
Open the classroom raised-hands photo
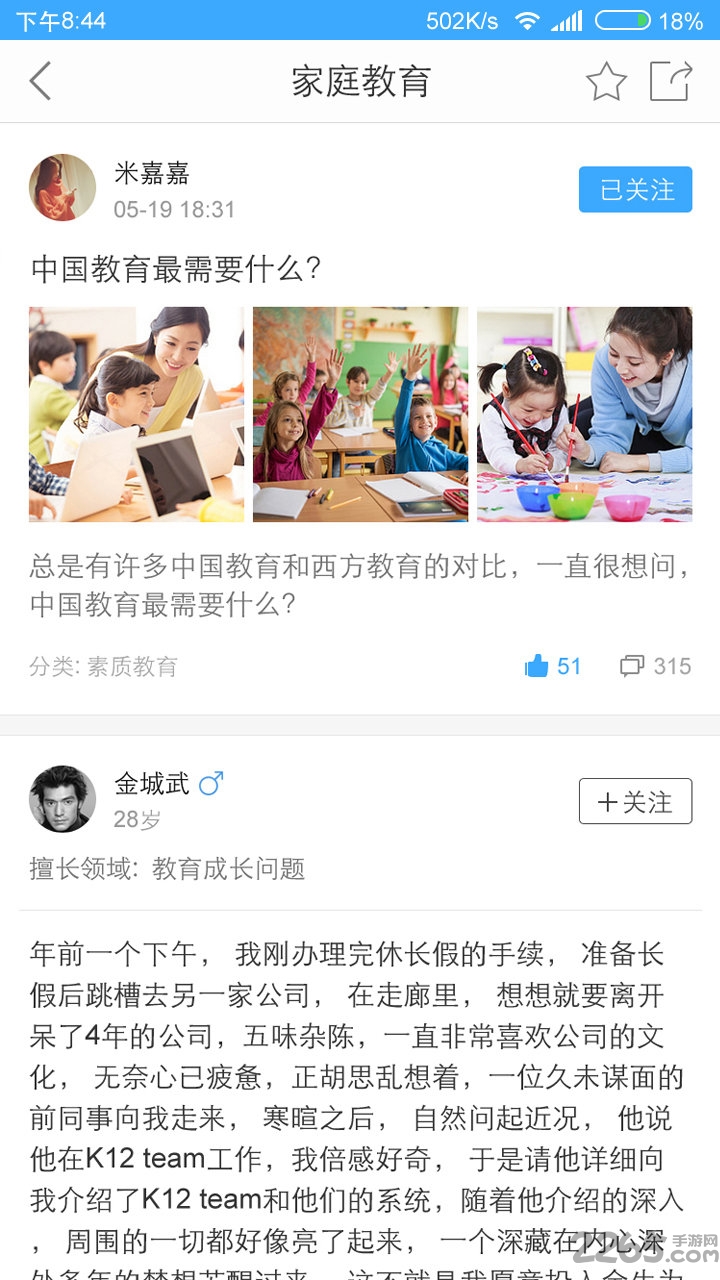360,414
